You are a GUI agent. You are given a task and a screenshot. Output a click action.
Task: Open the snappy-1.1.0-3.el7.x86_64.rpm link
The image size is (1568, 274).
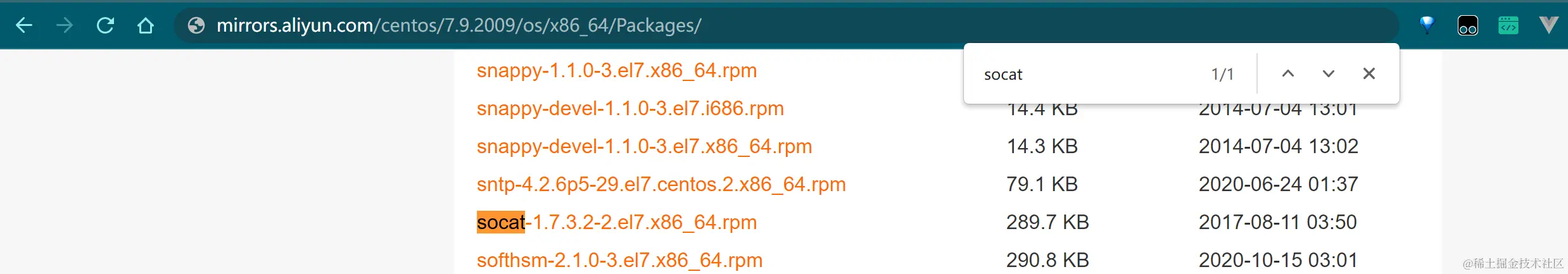616,70
